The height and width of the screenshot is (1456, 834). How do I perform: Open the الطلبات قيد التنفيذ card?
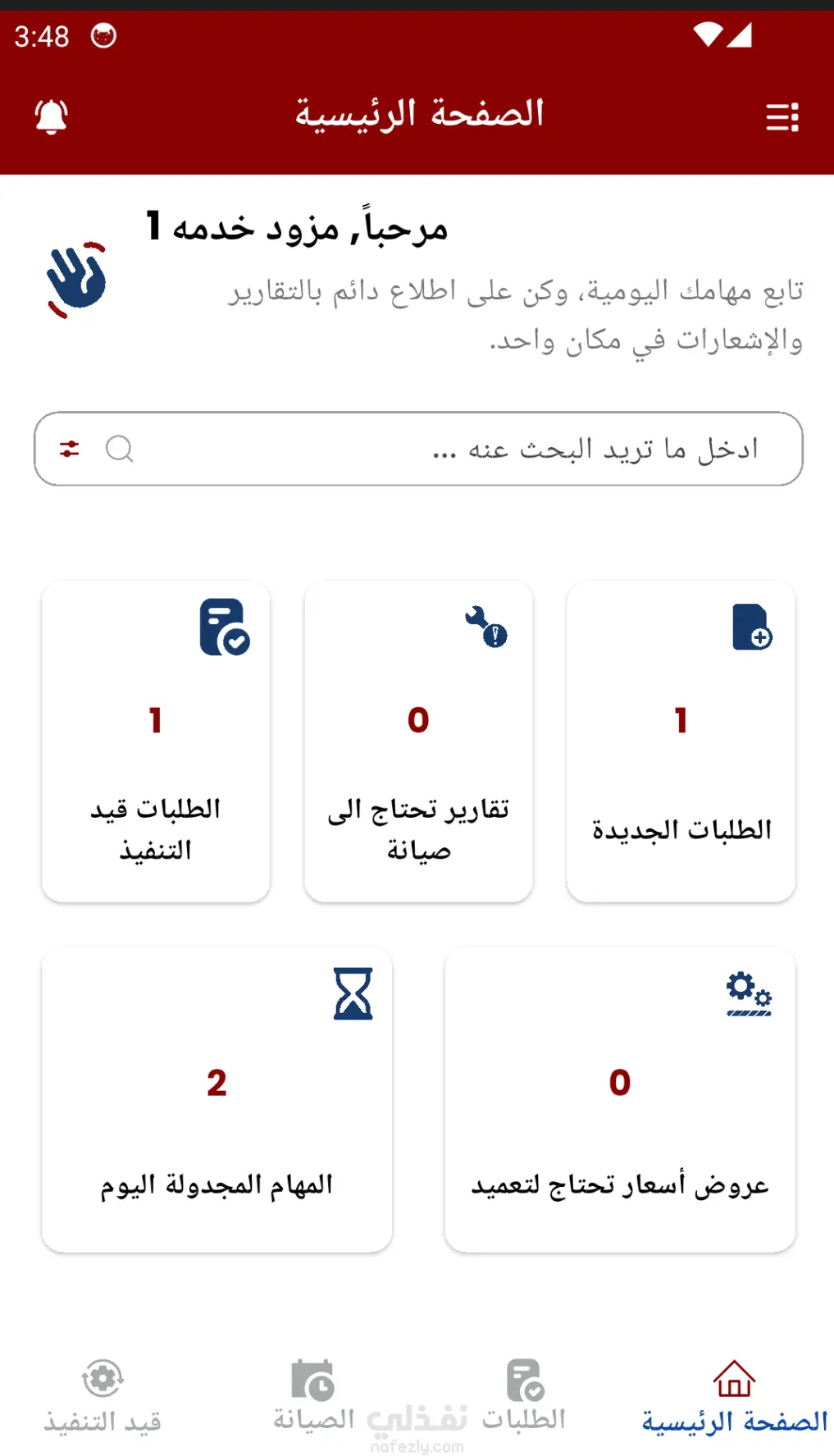click(x=156, y=742)
